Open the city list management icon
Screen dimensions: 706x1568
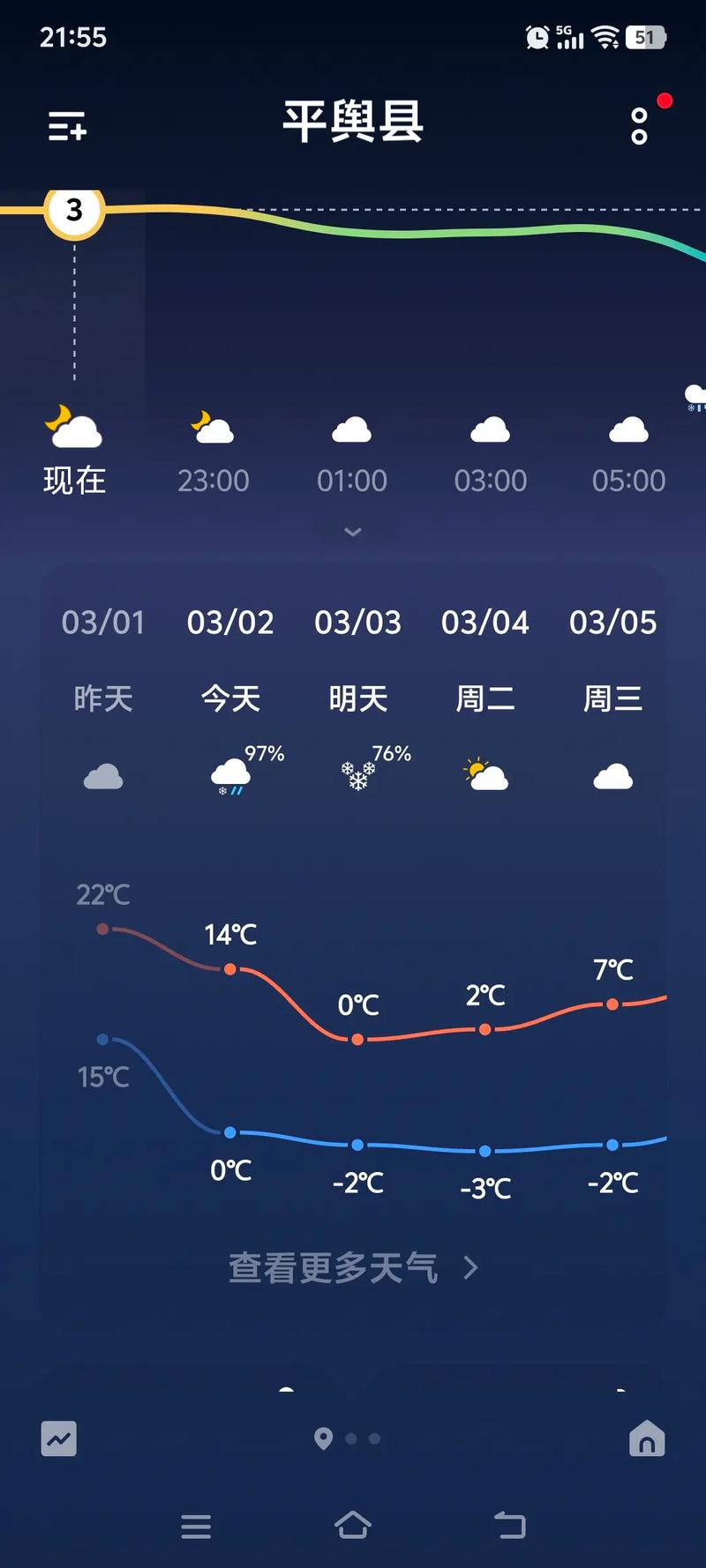66,126
